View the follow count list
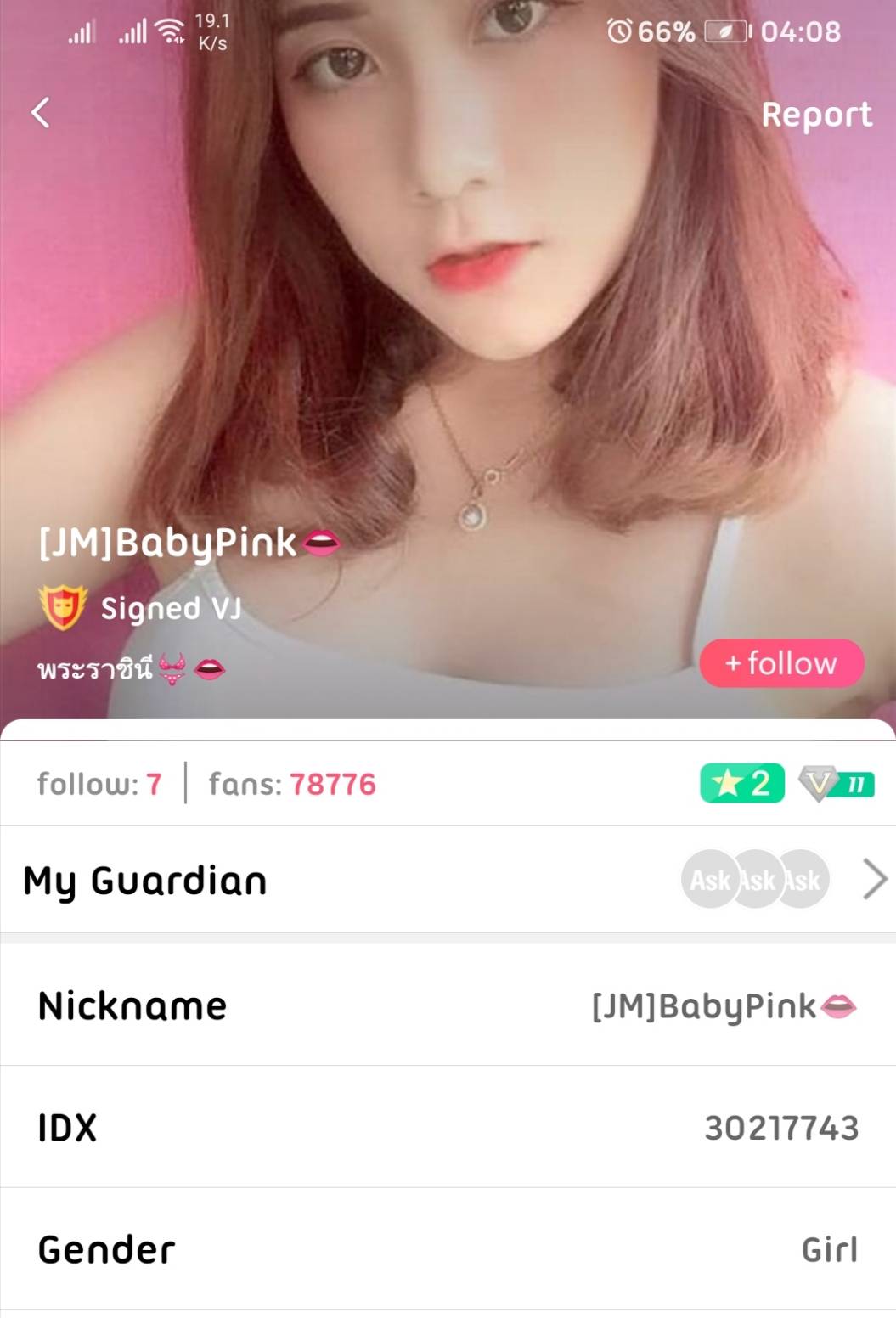This screenshot has height=1318, width=896. tap(99, 784)
